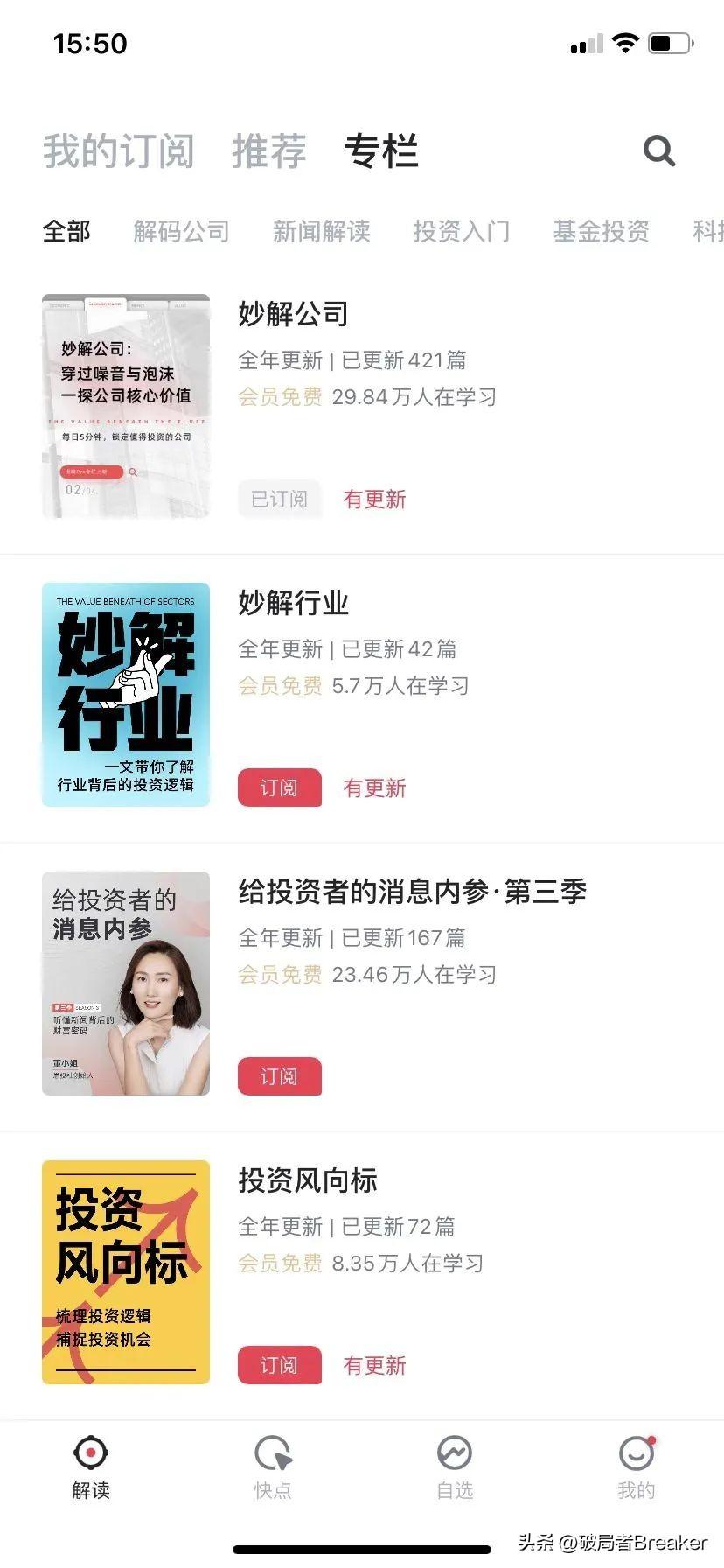This screenshot has width=724, height=1568.
Task: Switch to the 我的订阅 tab
Action: 119,150
